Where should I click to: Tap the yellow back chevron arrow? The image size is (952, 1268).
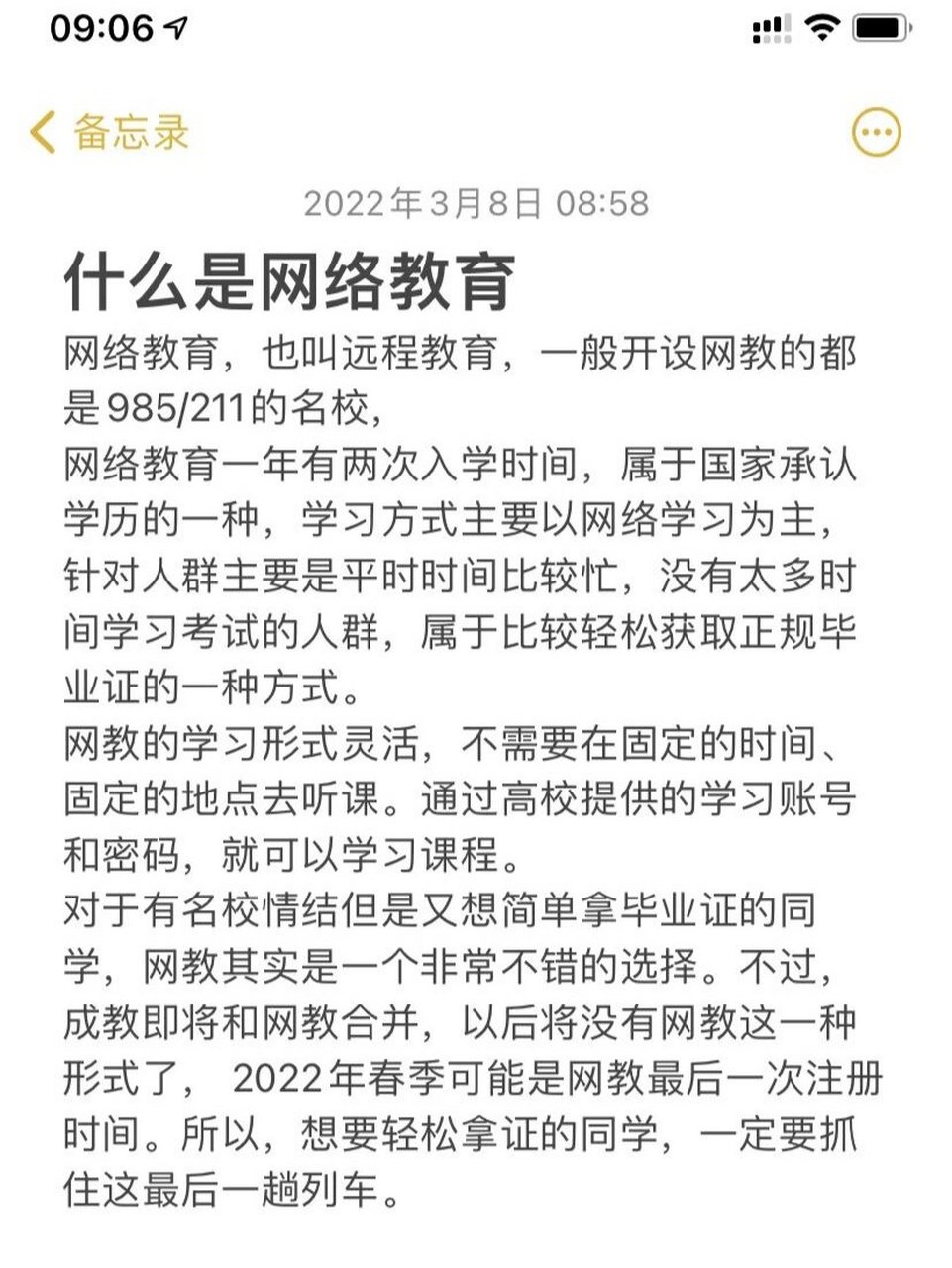pos(41,130)
